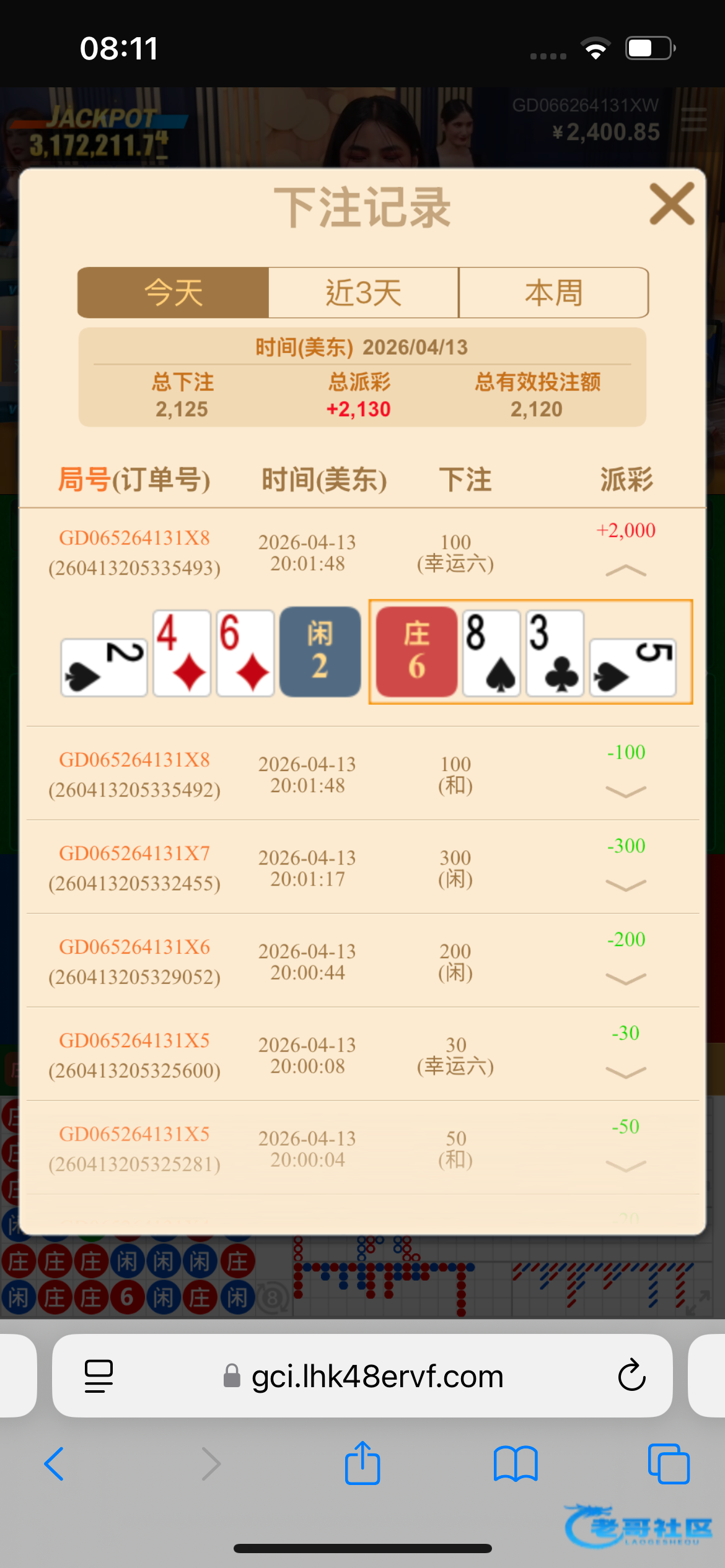
Task: Open Safari bookmarks
Action: 516,1464
